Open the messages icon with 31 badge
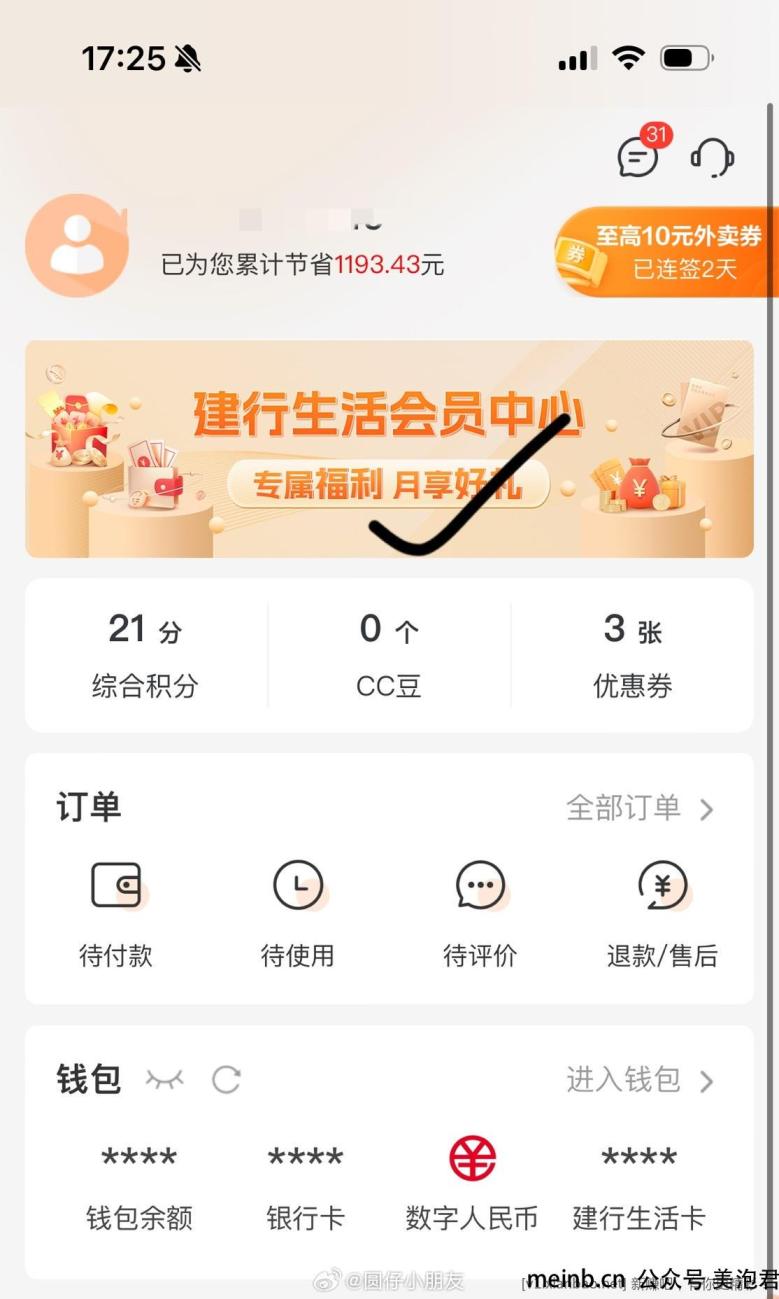Screen dimensions: 779x1299 point(638,158)
